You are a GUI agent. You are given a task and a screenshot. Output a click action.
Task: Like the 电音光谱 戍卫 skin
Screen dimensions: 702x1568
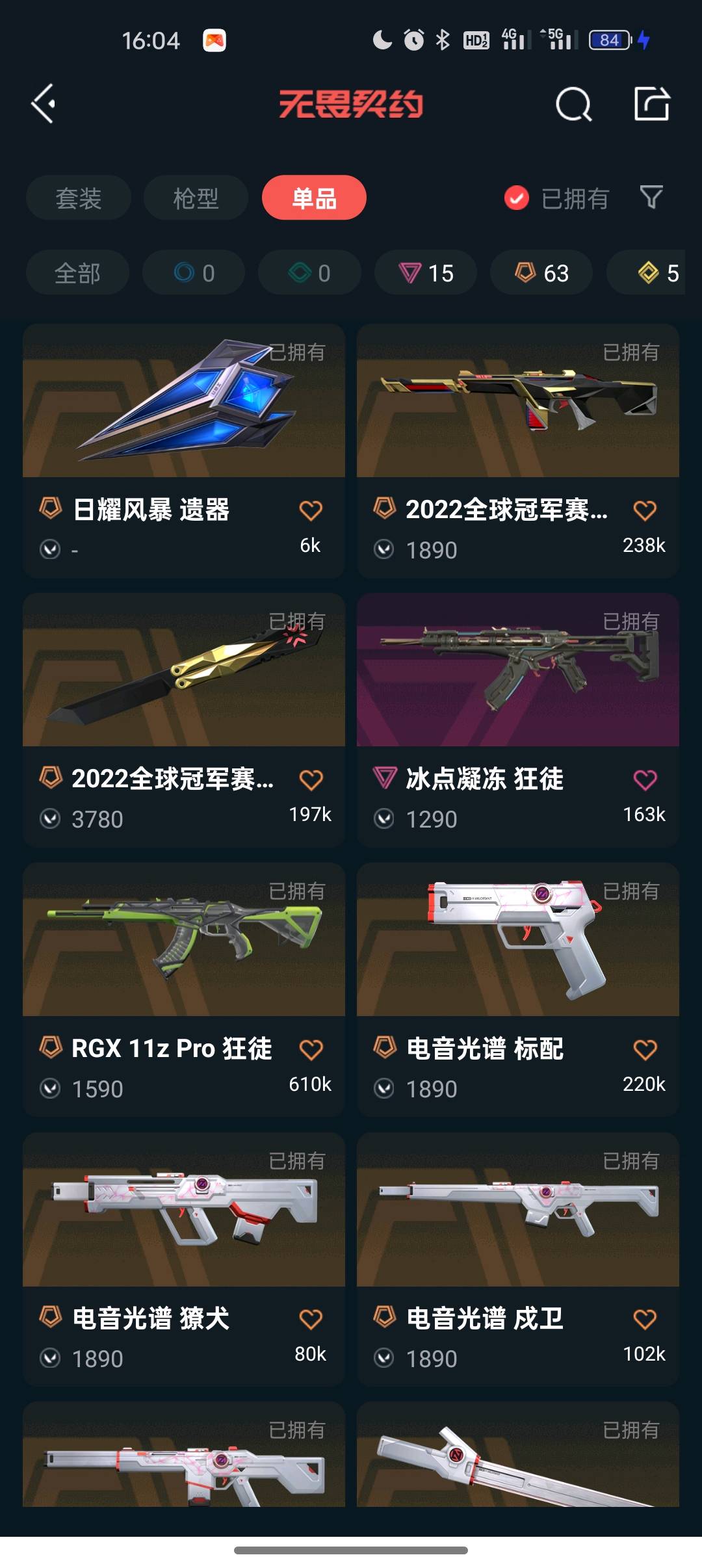pyautogui.click(x=645, y=1319)
